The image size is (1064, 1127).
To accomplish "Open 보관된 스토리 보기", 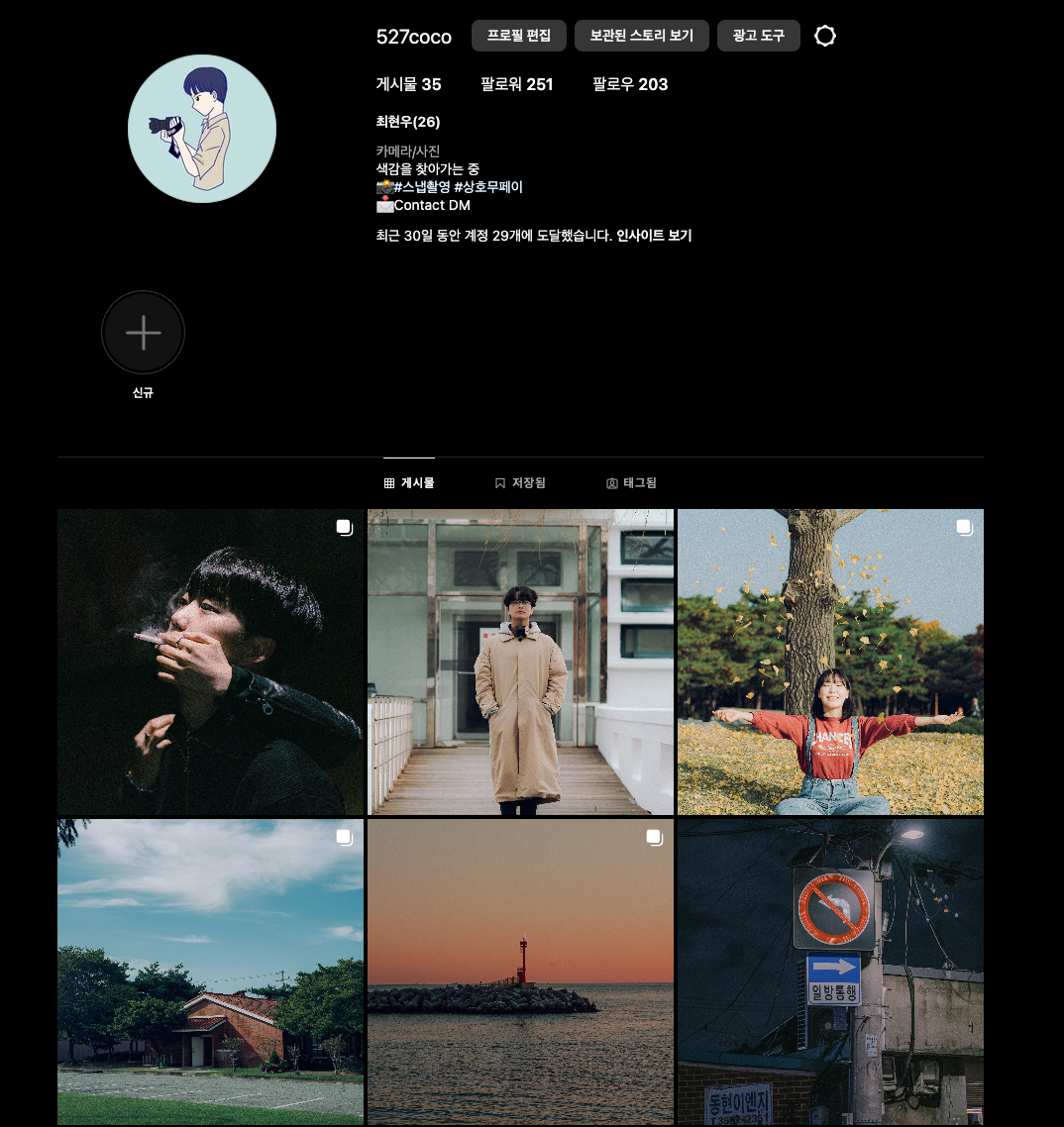I will click(641, 36).
